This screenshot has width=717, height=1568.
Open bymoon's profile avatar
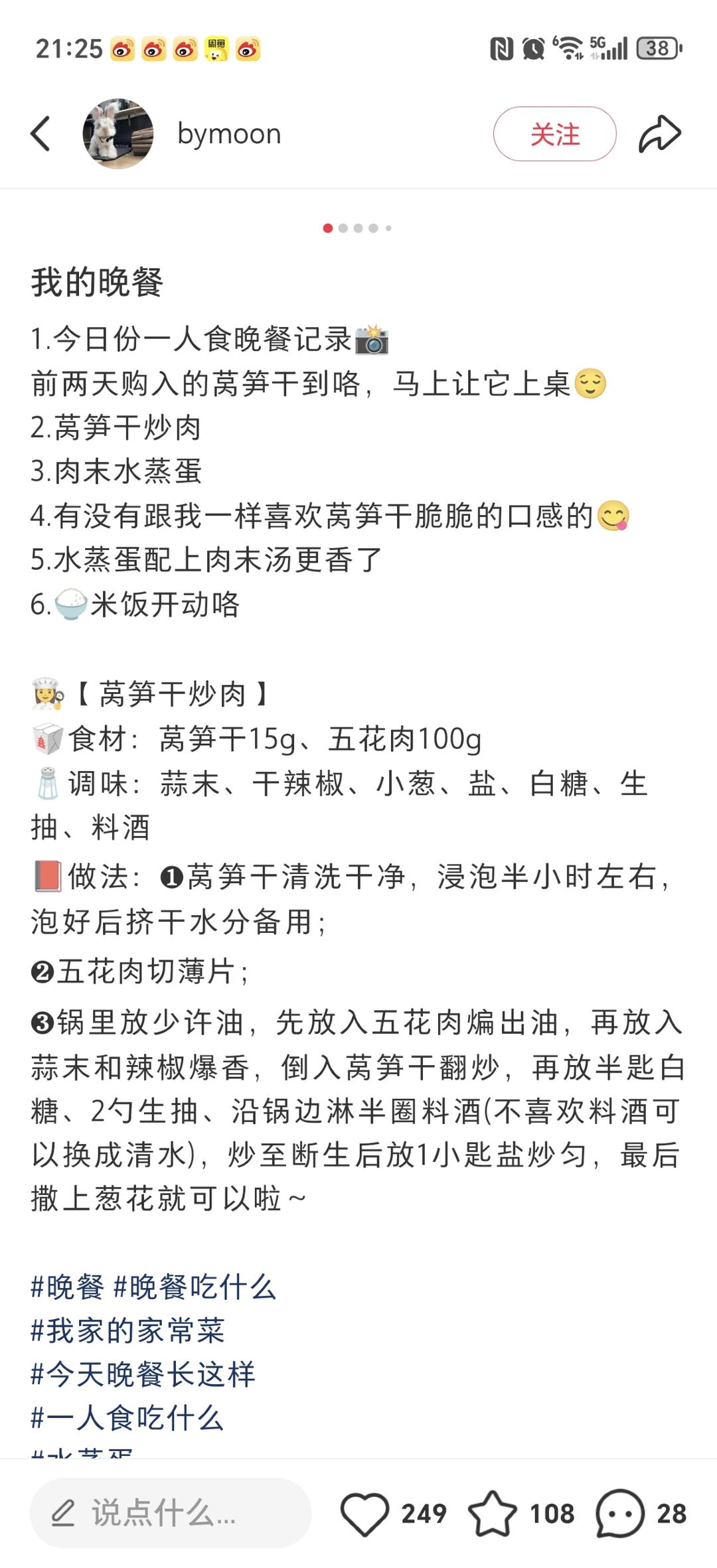[x=118, y=134]
